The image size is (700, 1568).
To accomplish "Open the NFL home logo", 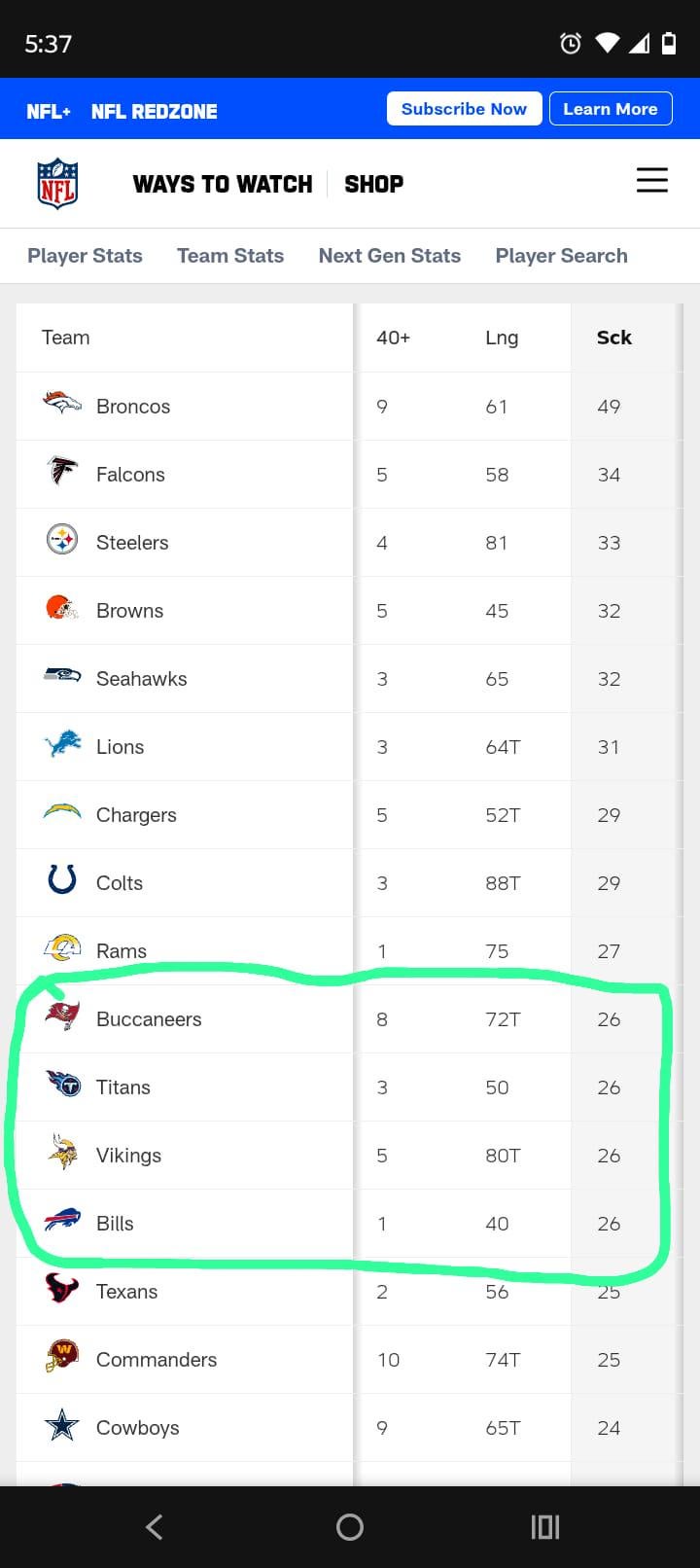I will coord(57,183).
